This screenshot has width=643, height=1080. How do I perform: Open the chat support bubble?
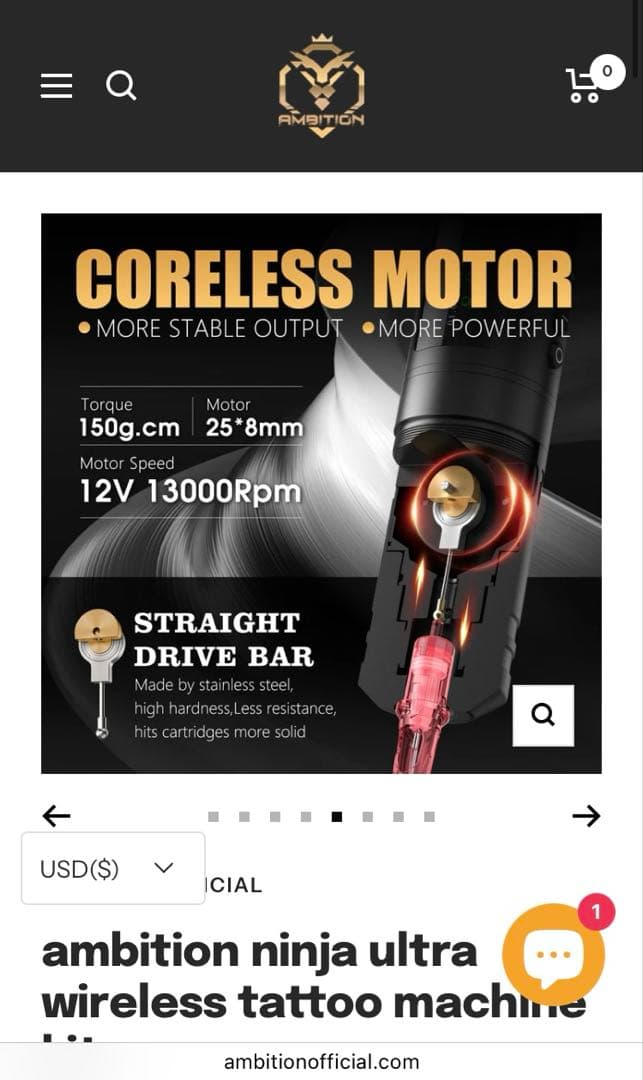[x=553, y=954]
